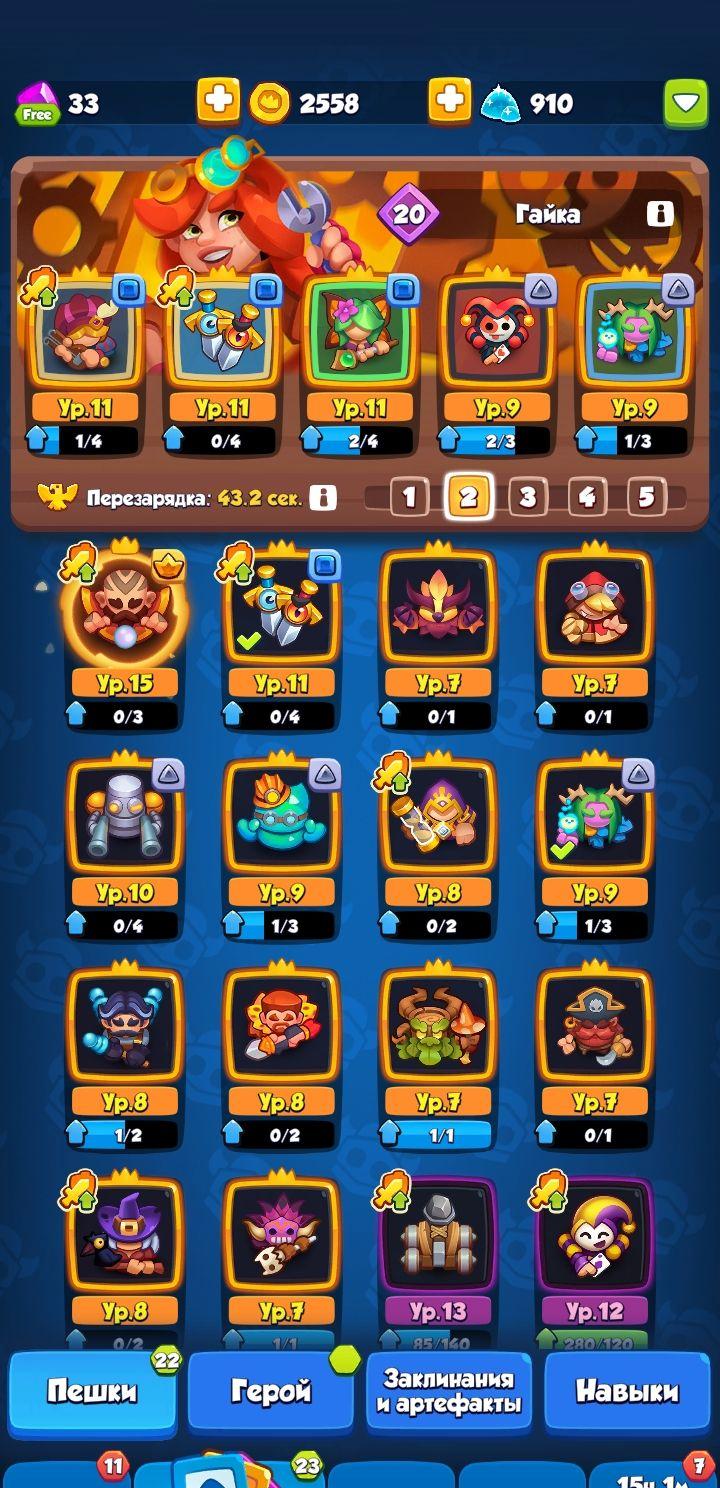720x1488 pixels.
Task: Go to the Навыки tab
Action: [627, 1391]
